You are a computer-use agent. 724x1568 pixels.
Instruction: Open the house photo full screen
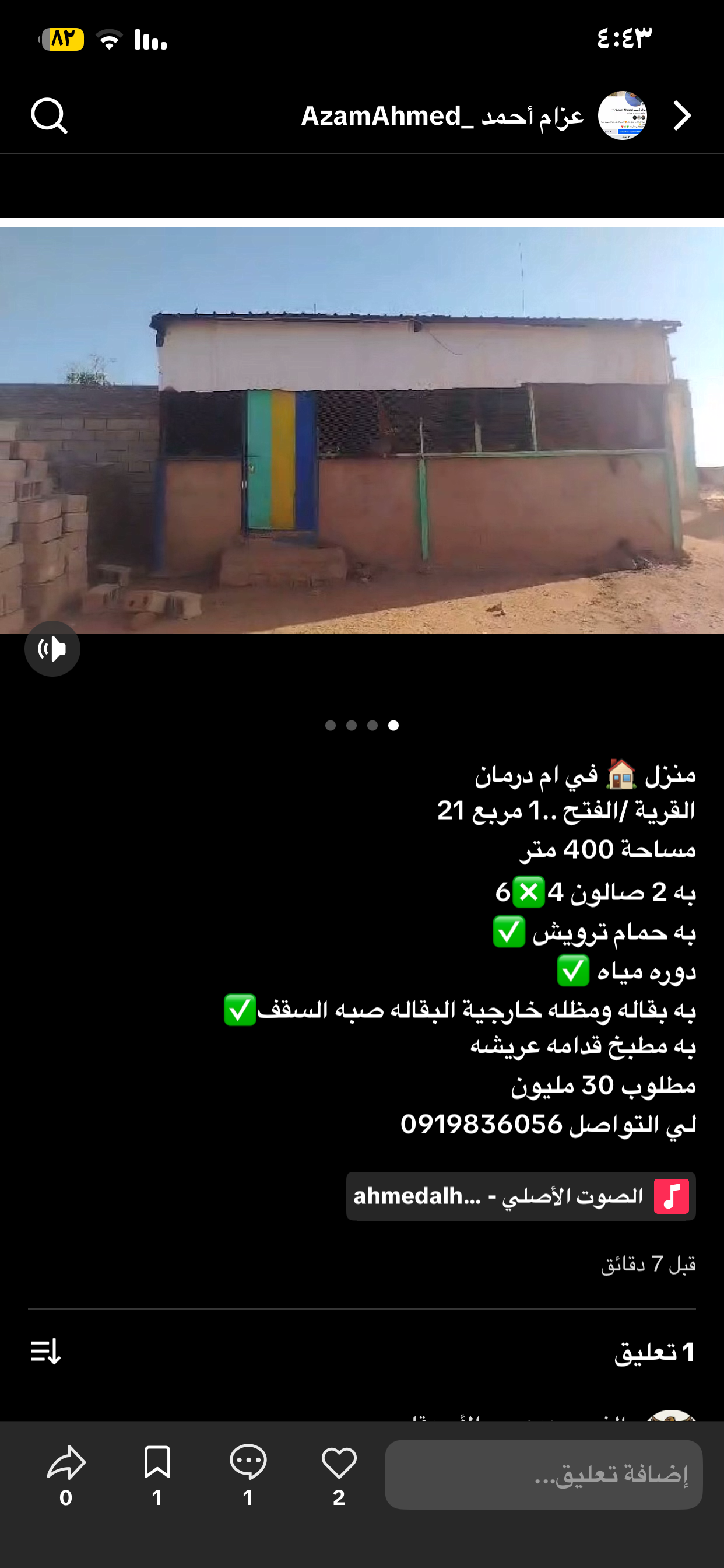(x=362, y=430)
